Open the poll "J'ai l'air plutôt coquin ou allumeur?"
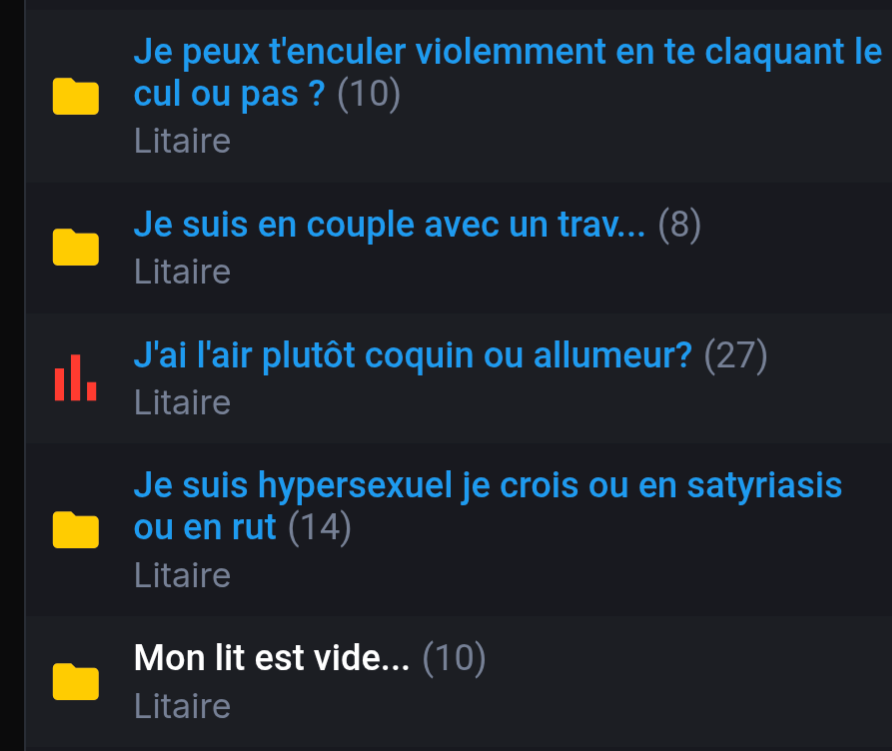The image size is (892, 751). tap(413, 357)
